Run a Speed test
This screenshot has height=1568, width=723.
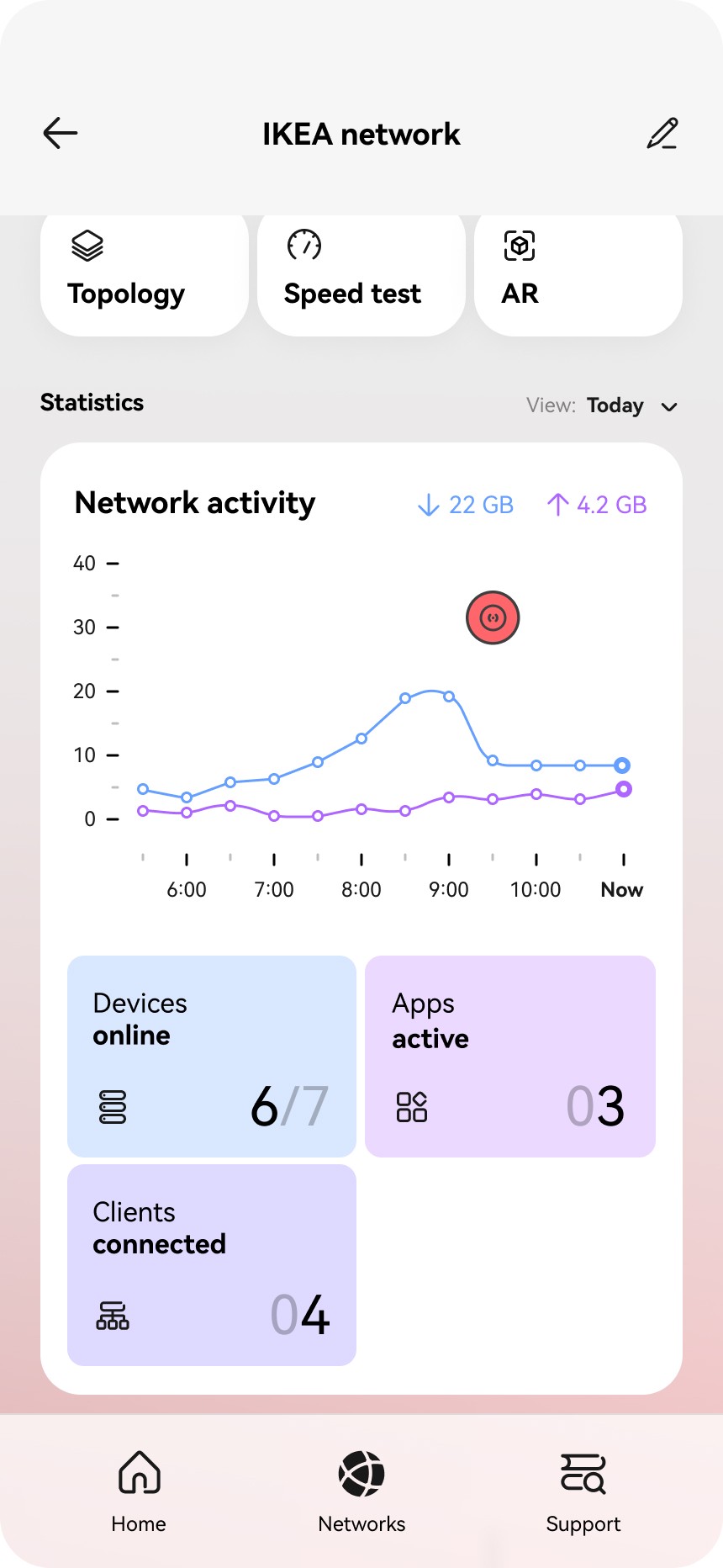point(361,271)
